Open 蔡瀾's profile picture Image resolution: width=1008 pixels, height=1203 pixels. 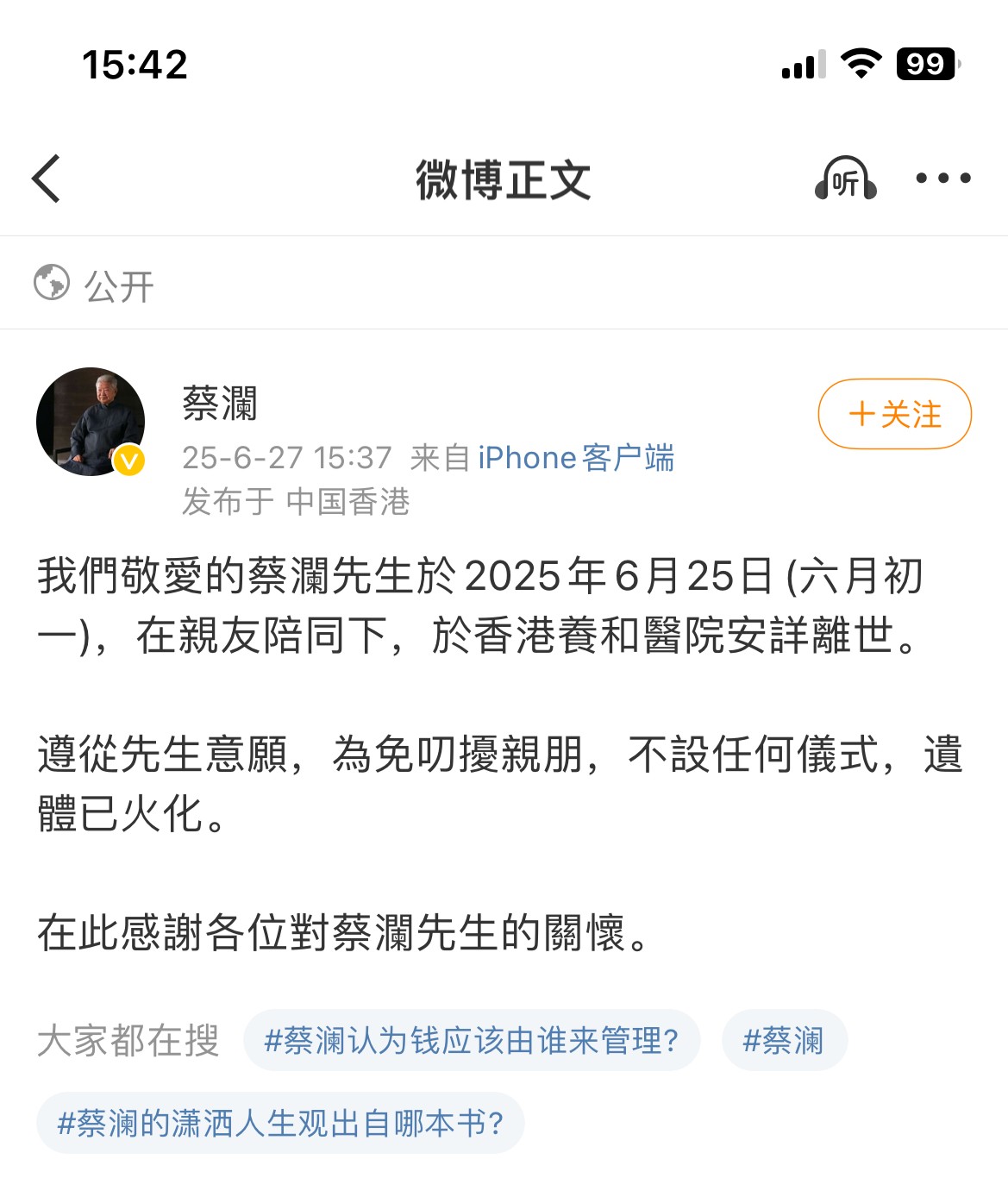91,422
